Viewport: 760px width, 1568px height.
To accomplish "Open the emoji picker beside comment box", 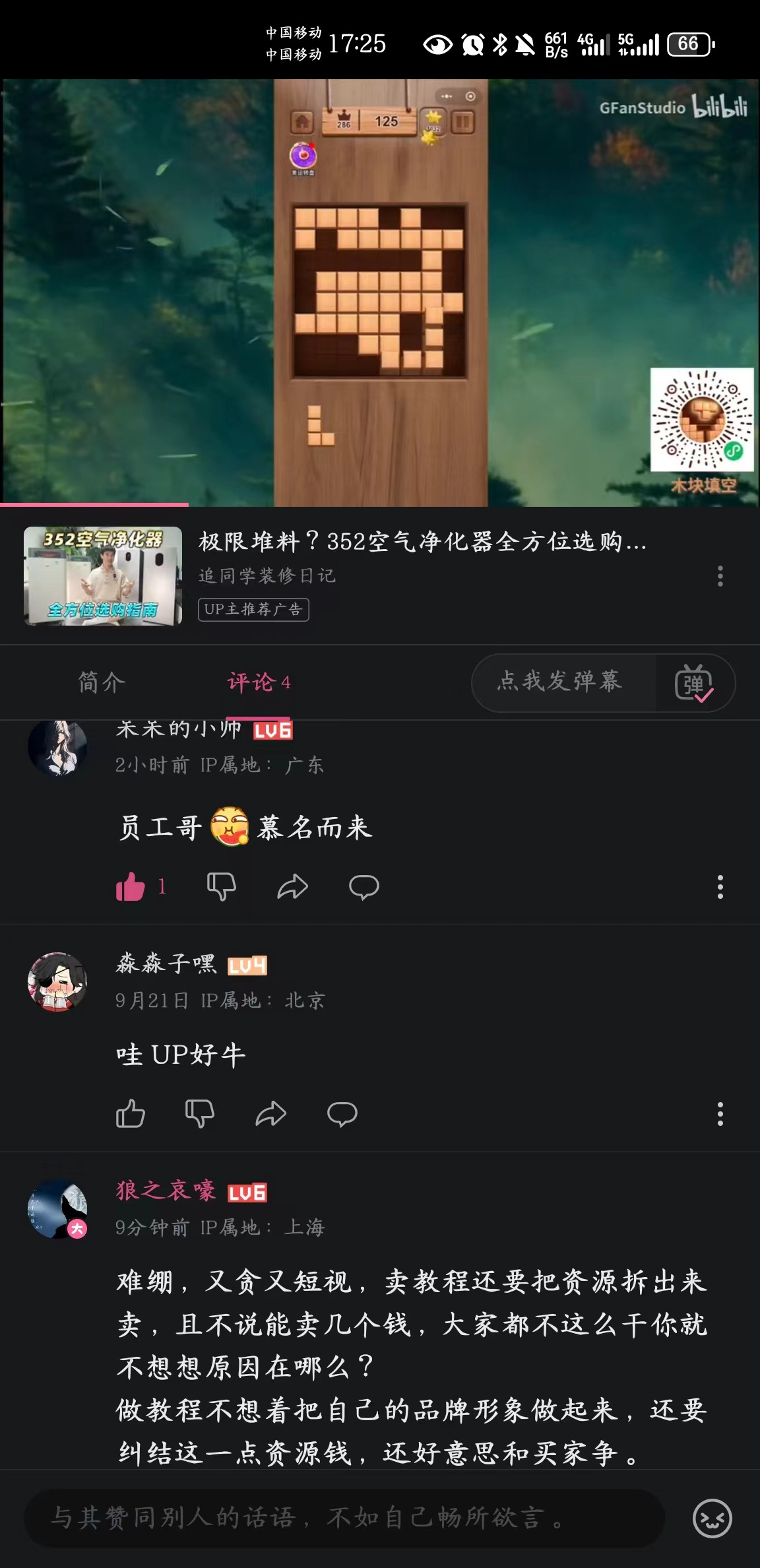I will (712, 1518).
